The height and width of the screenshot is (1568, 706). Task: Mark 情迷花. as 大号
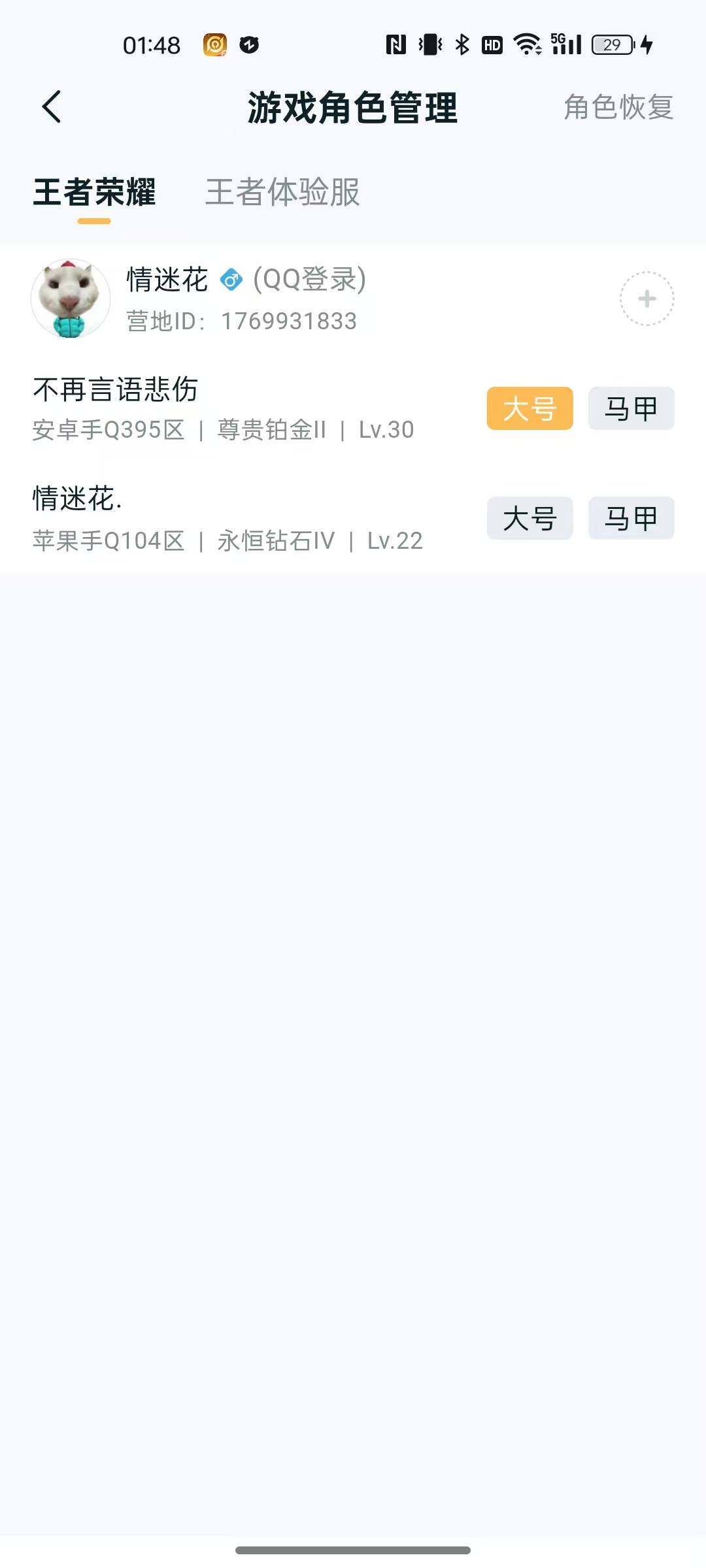point(529,518)
